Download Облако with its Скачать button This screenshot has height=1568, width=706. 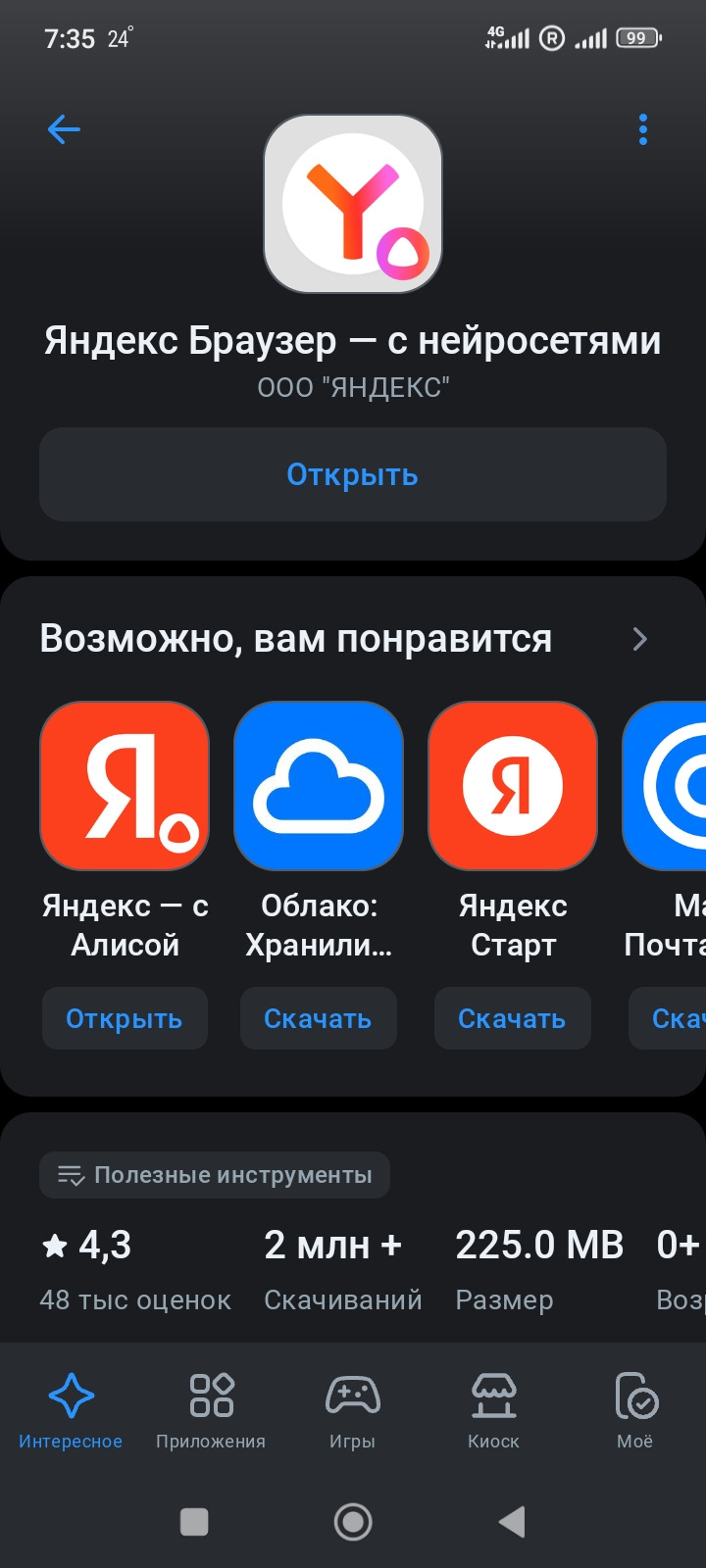(319, 1019)
